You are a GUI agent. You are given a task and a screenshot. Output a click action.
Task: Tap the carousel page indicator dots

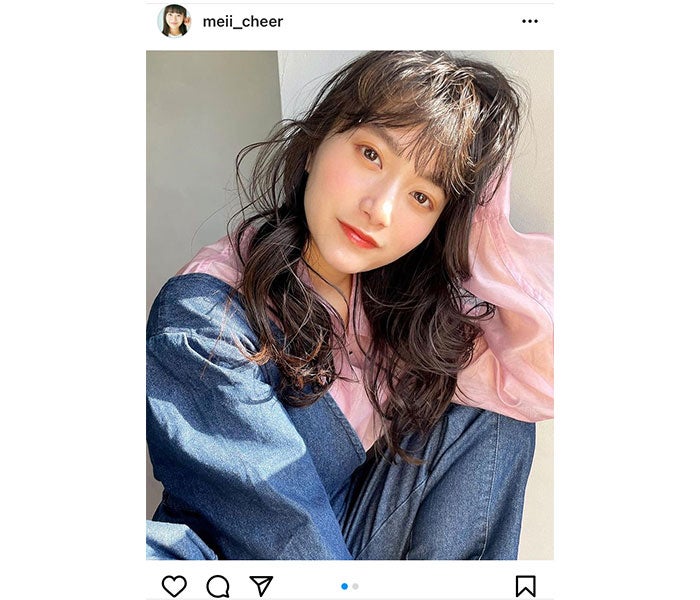click(350, 586)
